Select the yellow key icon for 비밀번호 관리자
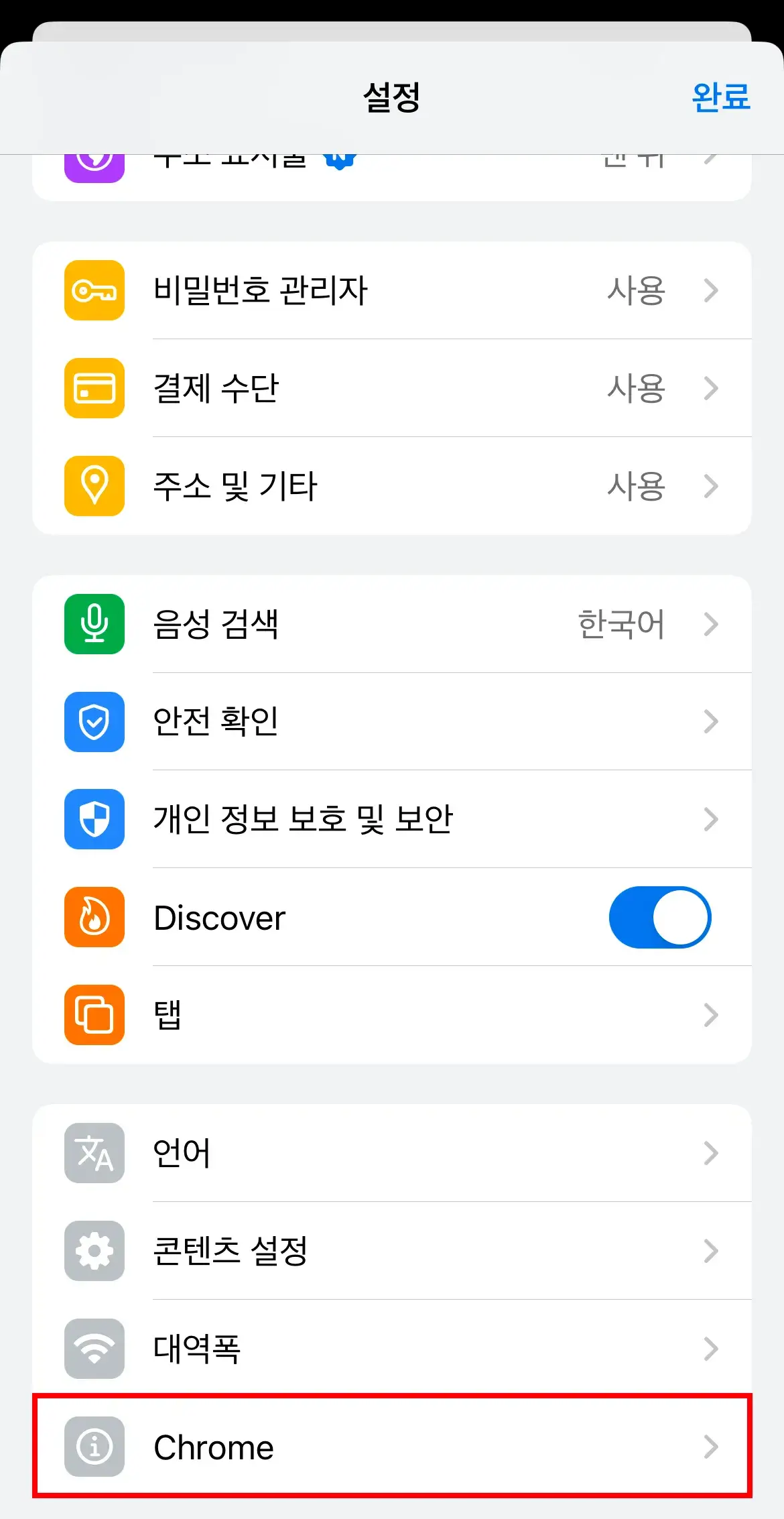 pyautogui.click(x=94, y=290)
